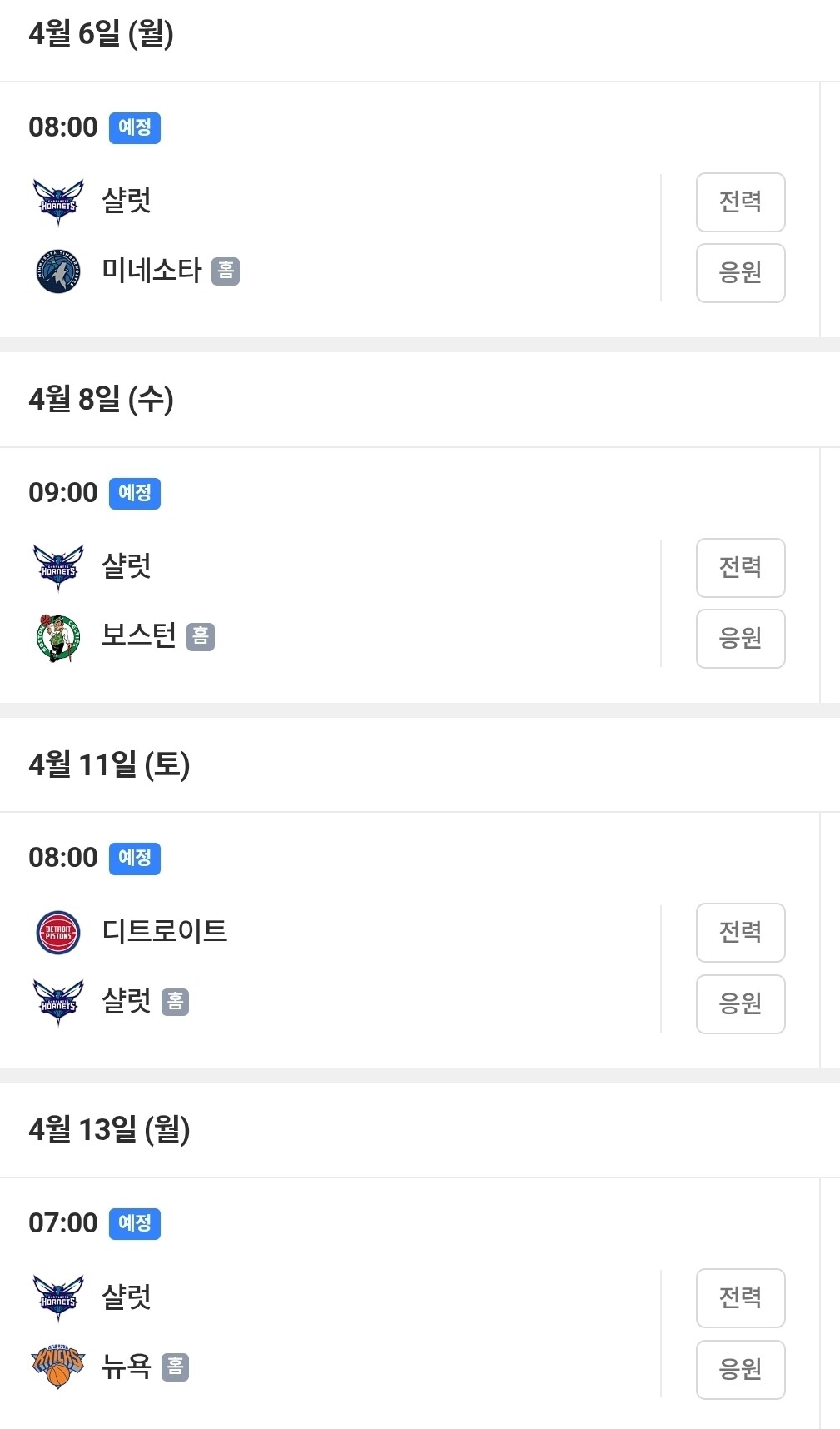Image resolution: width=840 pixels, height=1429 pixels.
Task: Open the April 13 샬럿 vs 뉴욕 matchup
Action: 333,1332
